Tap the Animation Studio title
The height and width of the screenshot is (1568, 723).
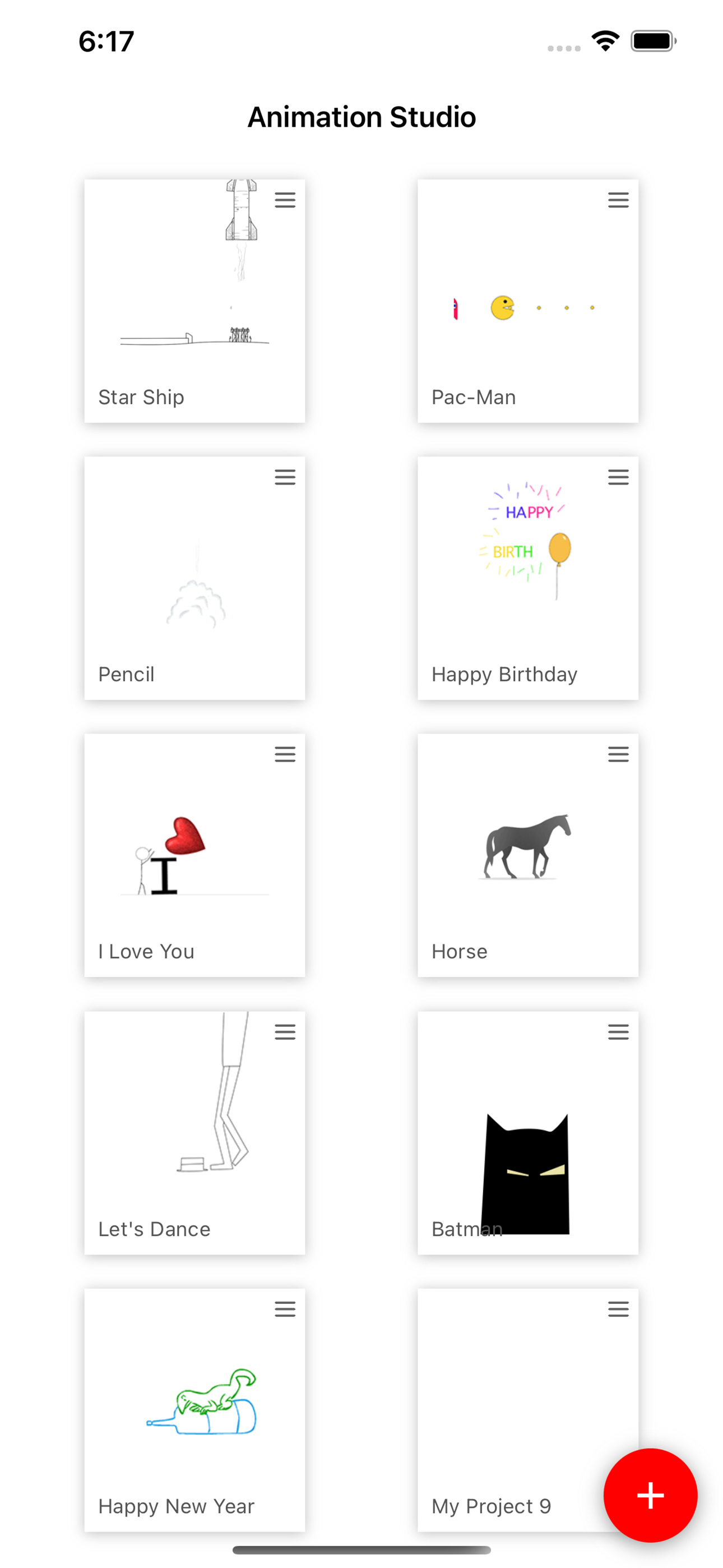click(361, 117)
